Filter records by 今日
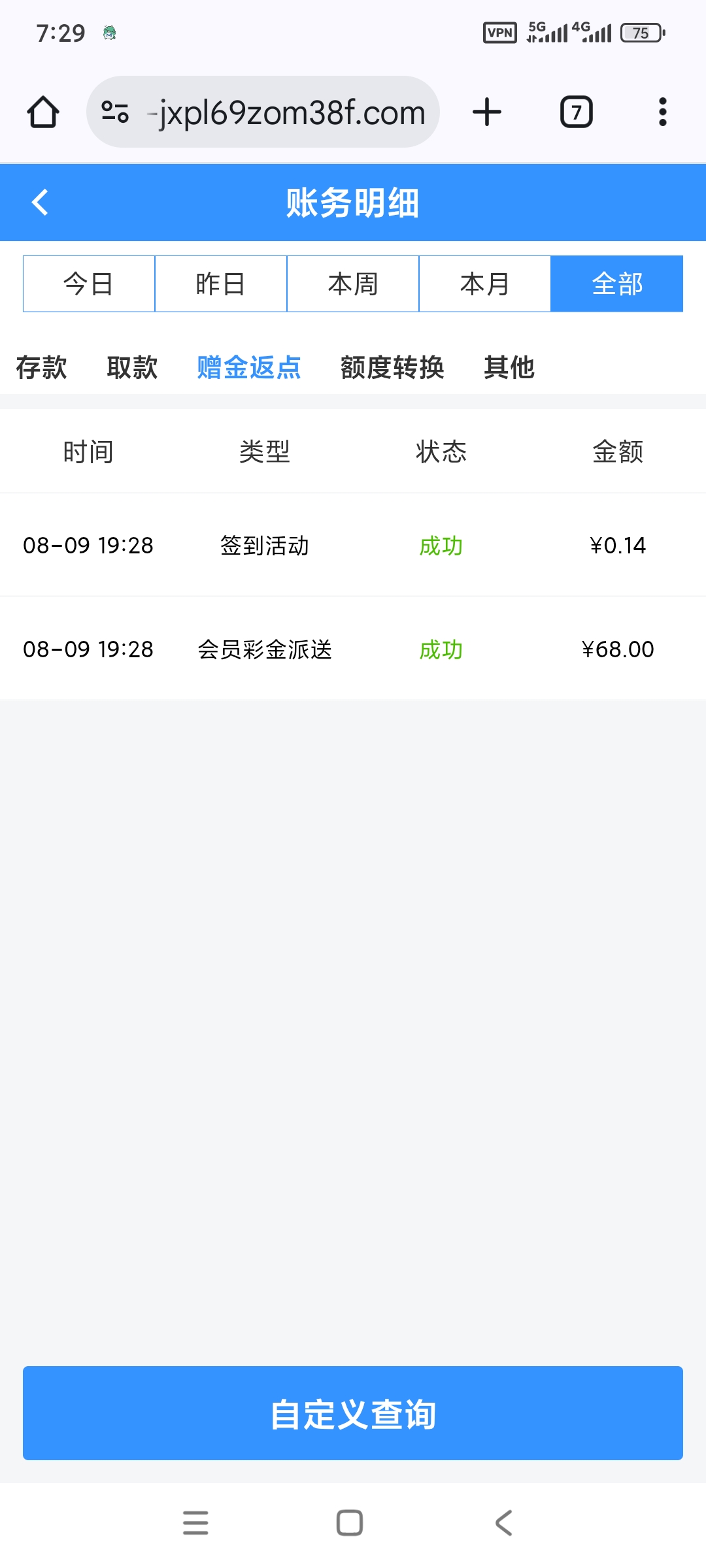Image resolution: width=706 pixels, height=1568 pixels. [x=89, y=284]
